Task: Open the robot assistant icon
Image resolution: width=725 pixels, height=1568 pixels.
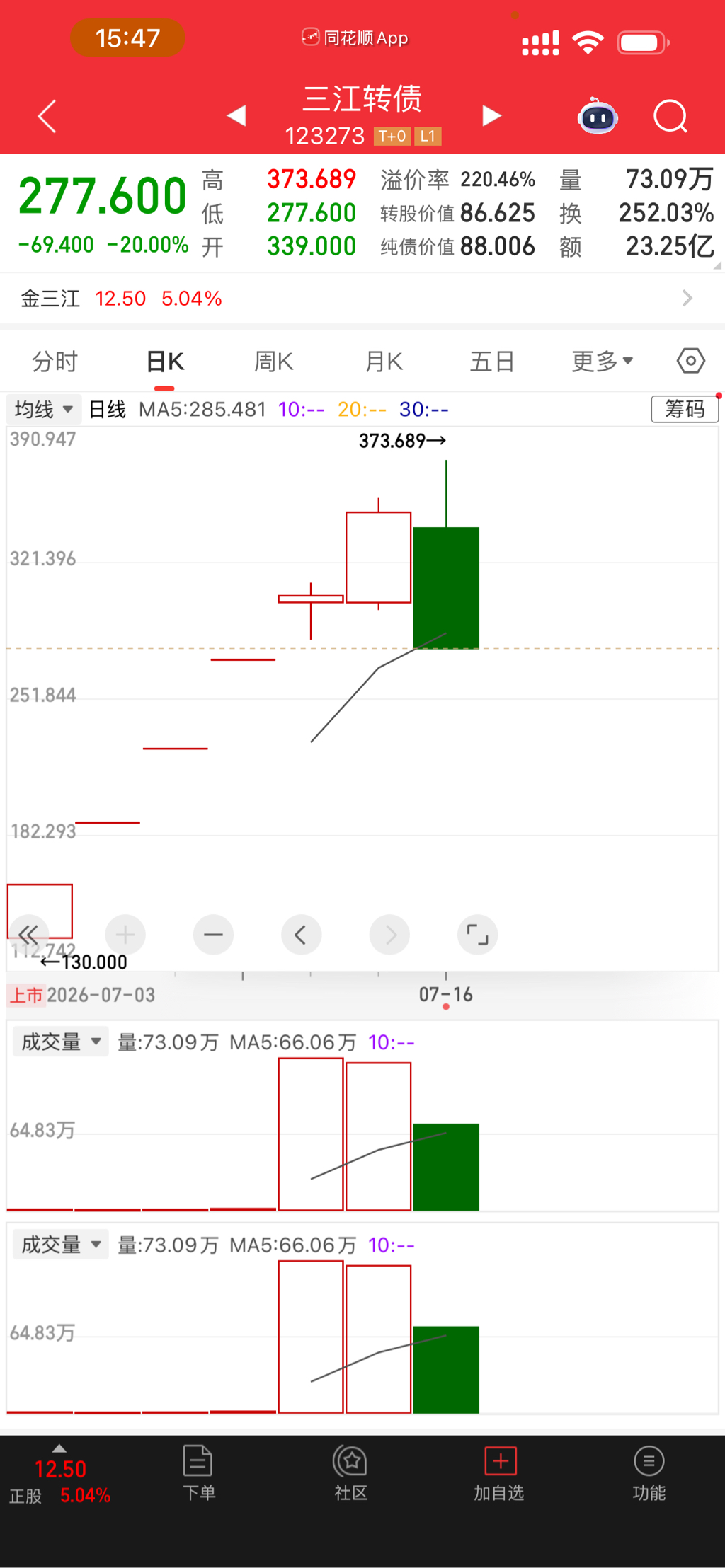Action: pos(598,116)
